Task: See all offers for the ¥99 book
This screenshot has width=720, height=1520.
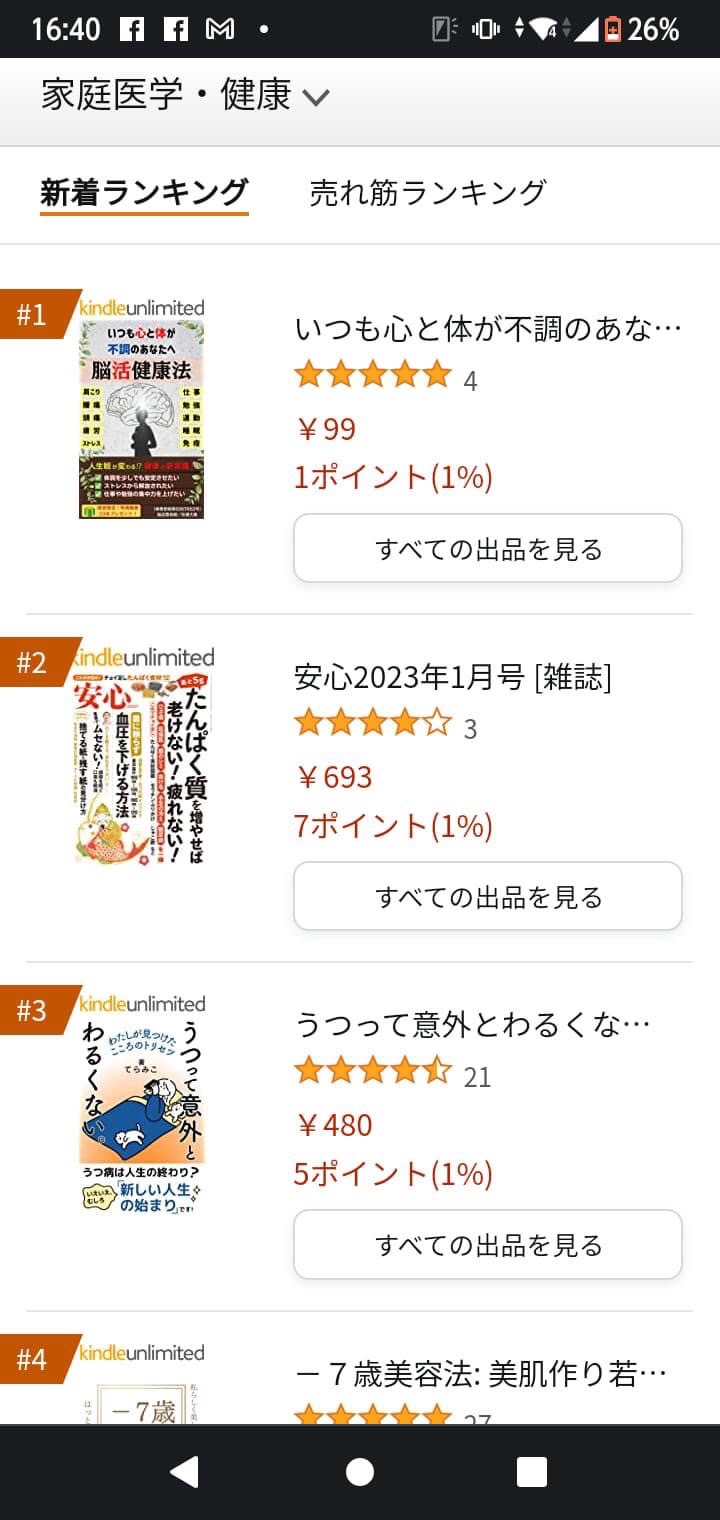Action: tap(488, 548)
